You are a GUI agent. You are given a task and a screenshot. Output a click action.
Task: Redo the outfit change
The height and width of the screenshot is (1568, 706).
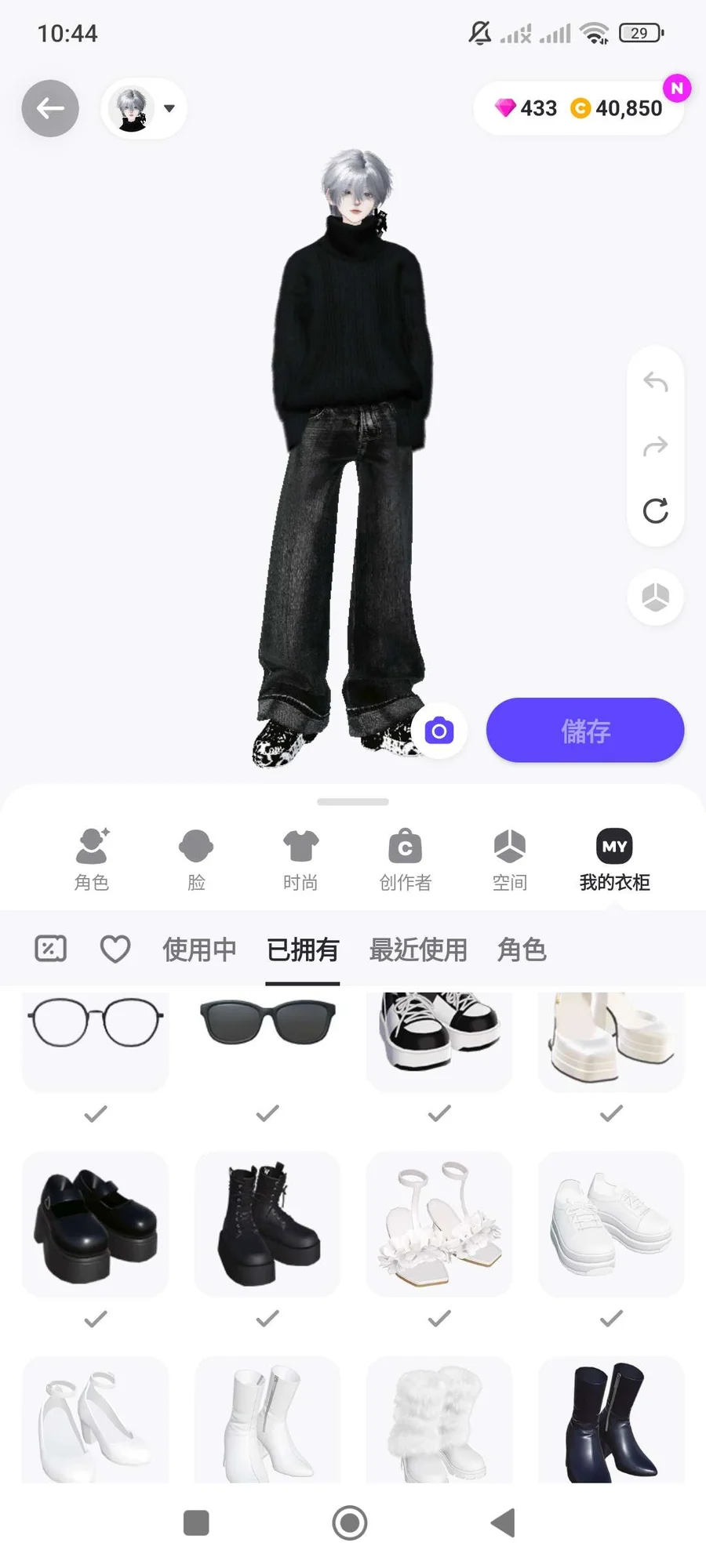[x=655, y=447]
